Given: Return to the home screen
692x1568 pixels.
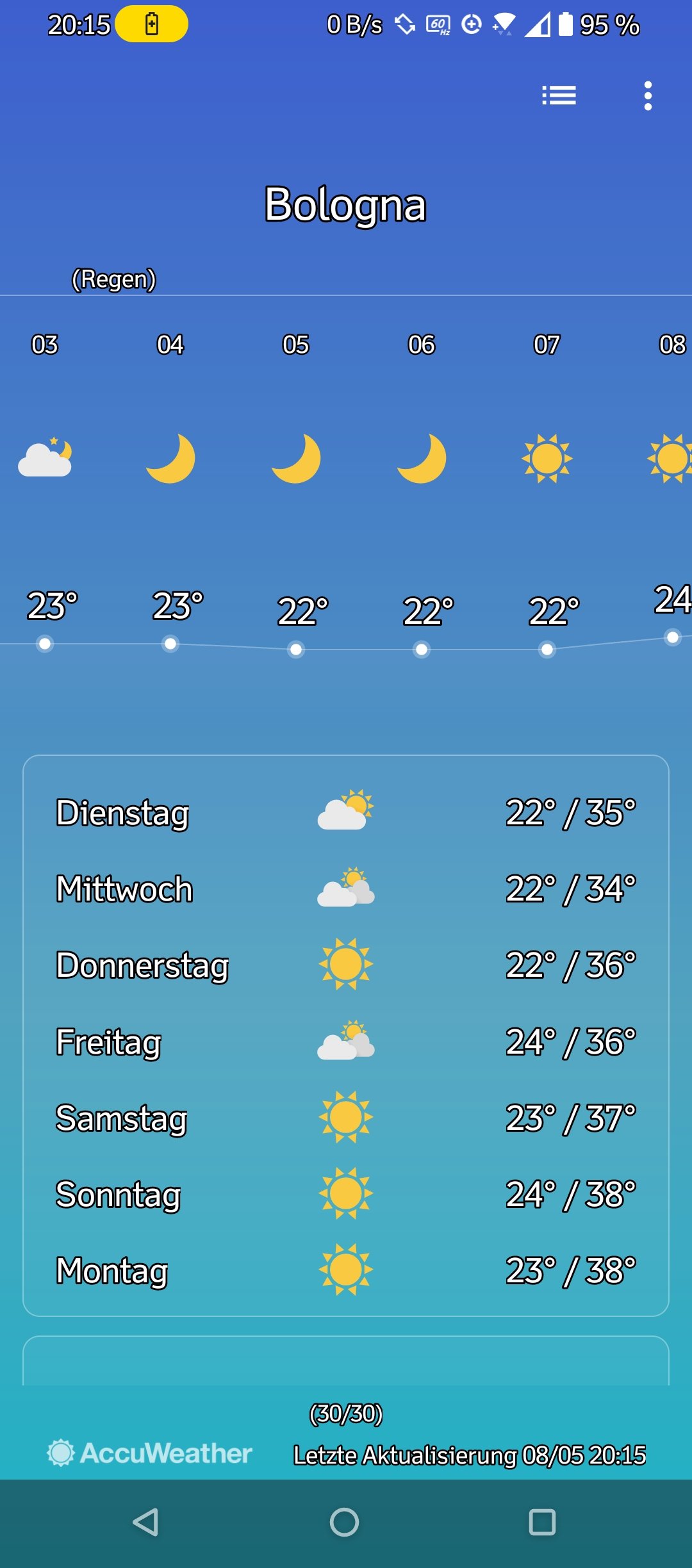Looking at the screenshot, I should pos(345,1523).
